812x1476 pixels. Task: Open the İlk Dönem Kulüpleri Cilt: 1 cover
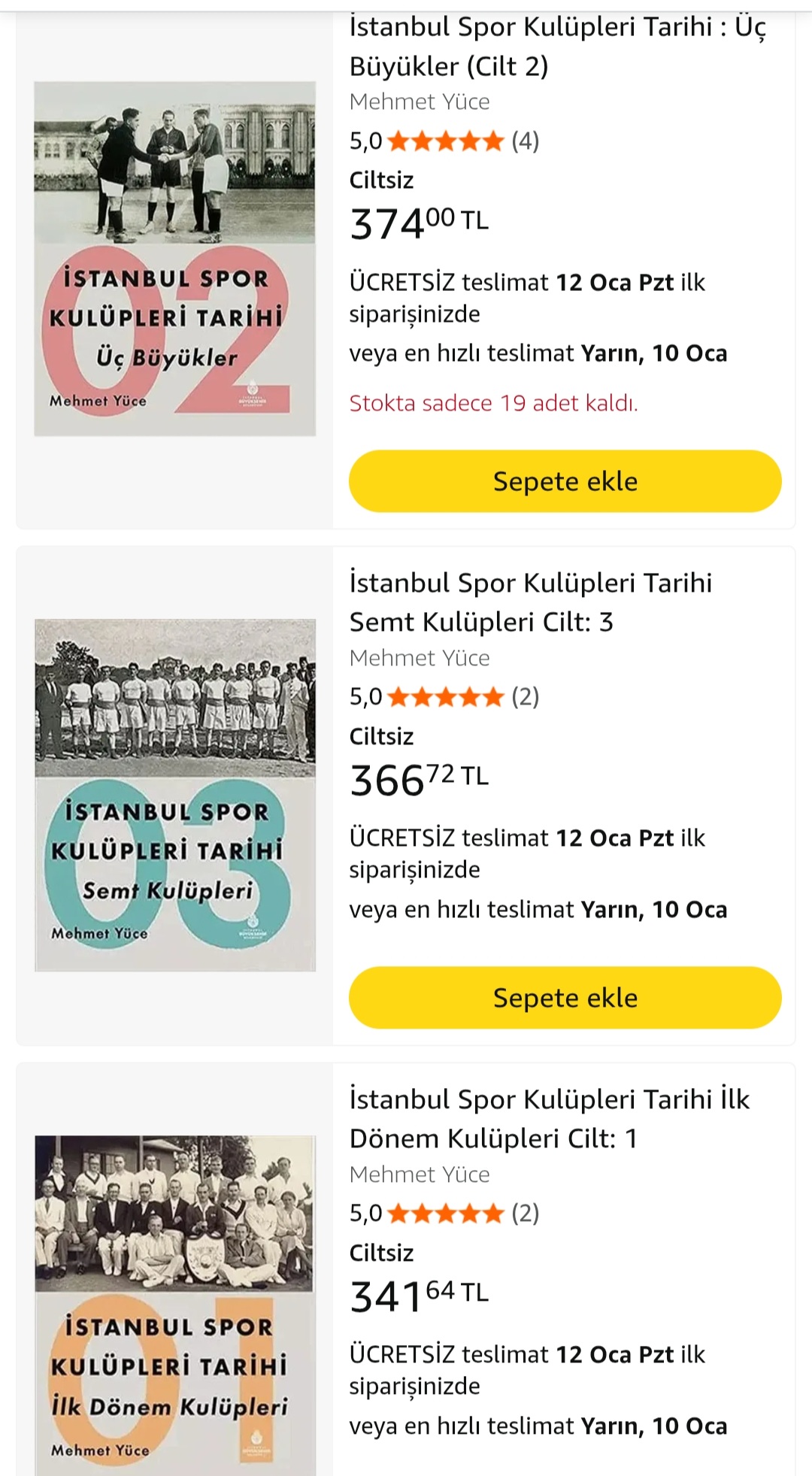[174, 1305]
